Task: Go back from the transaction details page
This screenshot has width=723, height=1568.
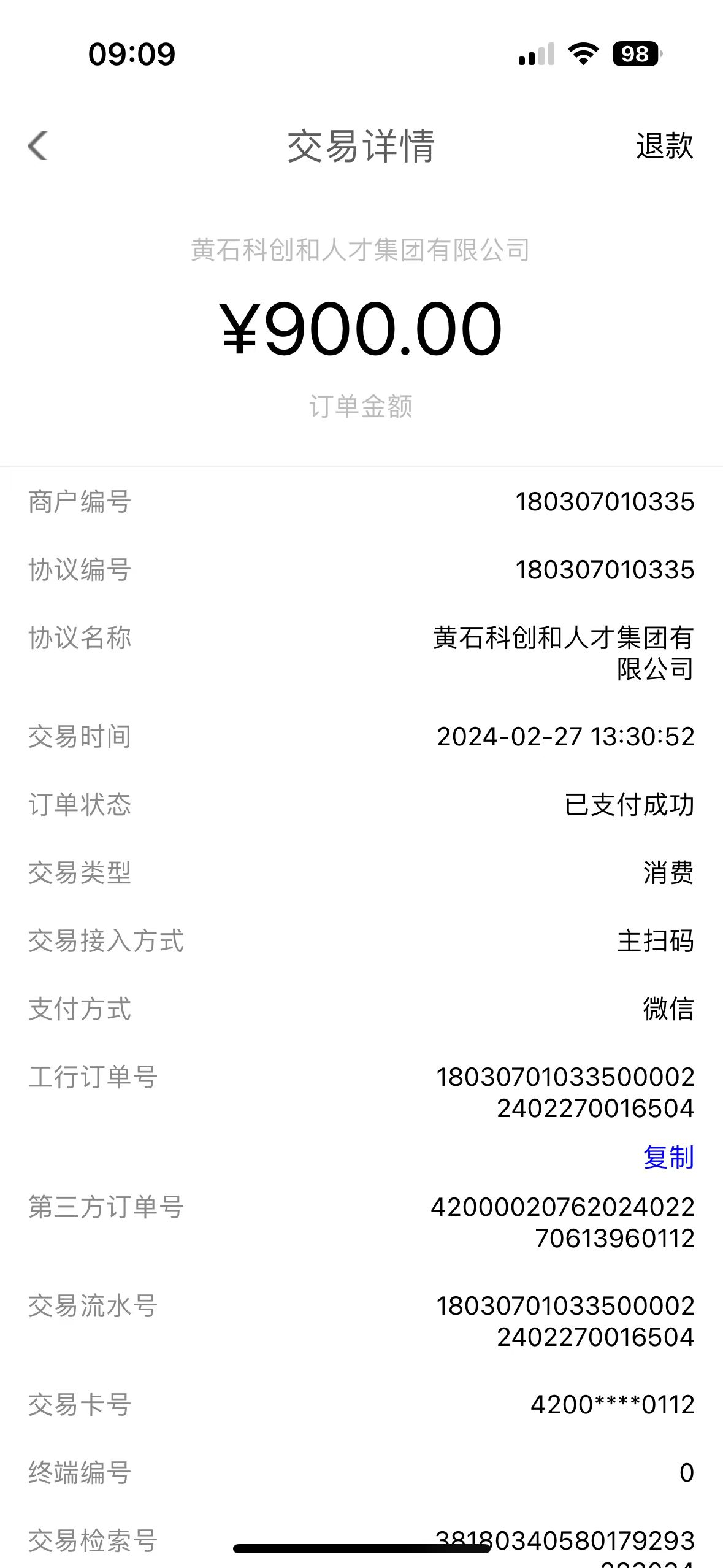Action: click(38, 146)
